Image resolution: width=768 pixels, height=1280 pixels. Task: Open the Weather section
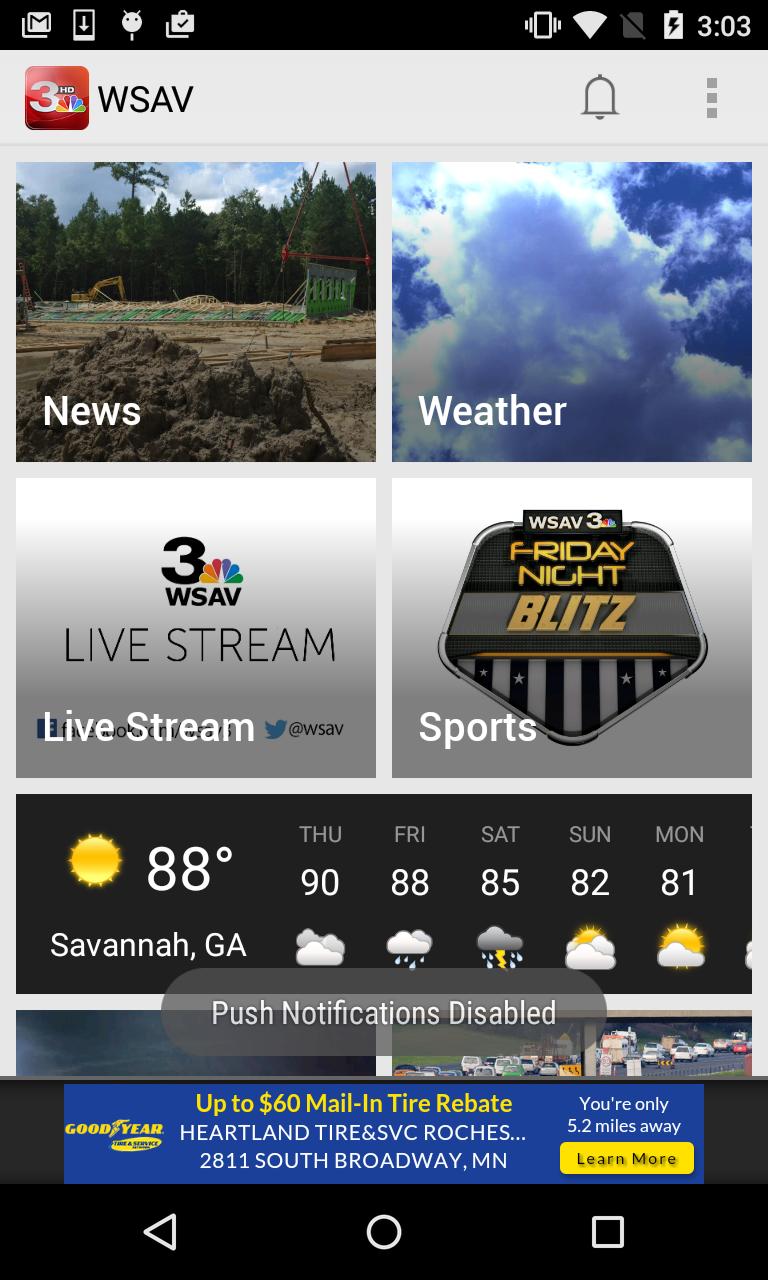click(571, 311)
